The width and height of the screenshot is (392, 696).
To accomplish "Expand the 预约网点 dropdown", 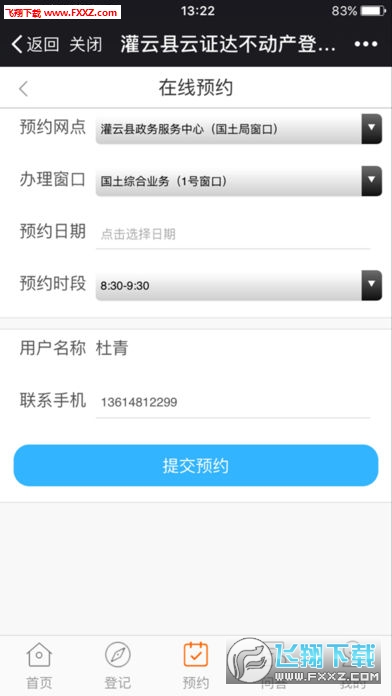I will [239, 129].
